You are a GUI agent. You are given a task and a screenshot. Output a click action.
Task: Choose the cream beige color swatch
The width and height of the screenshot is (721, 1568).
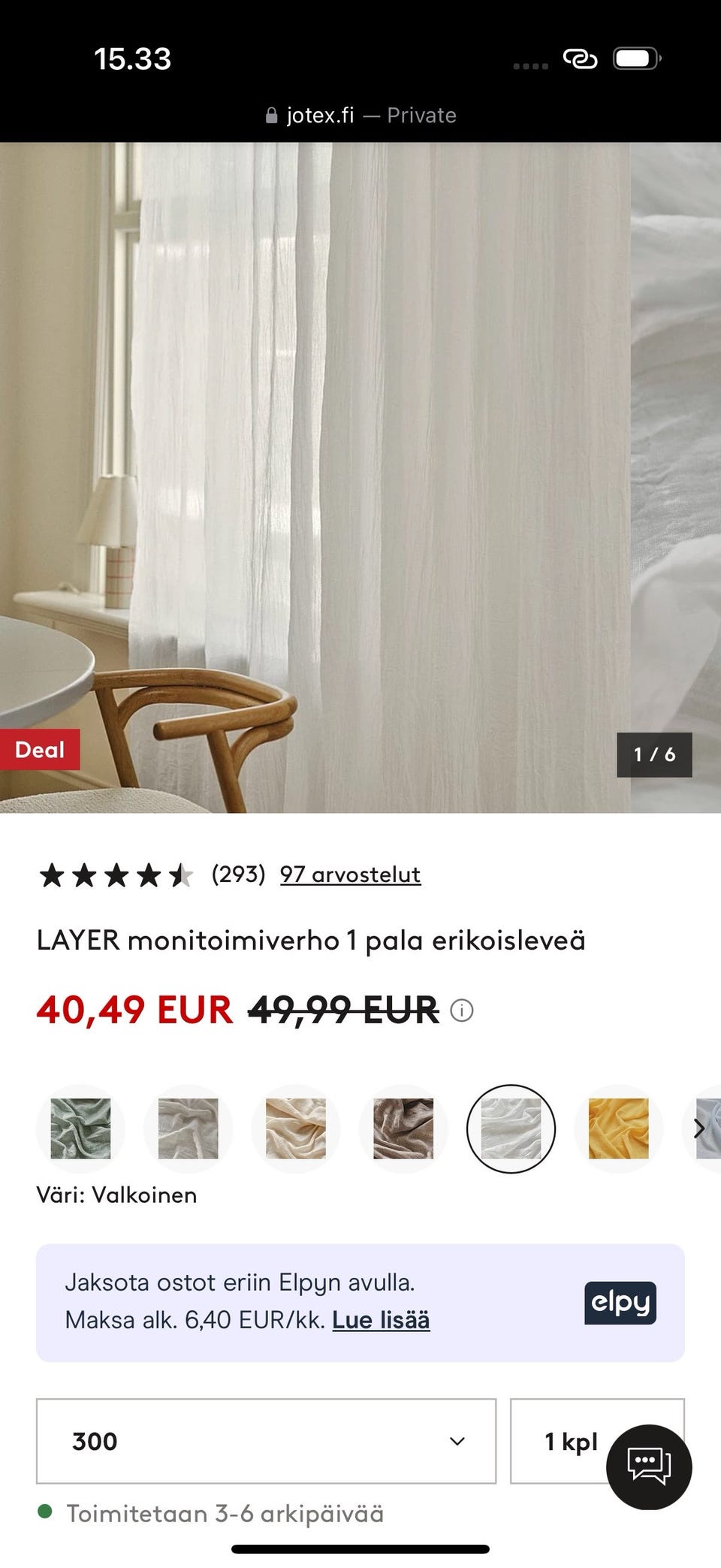pos(295,1128)
